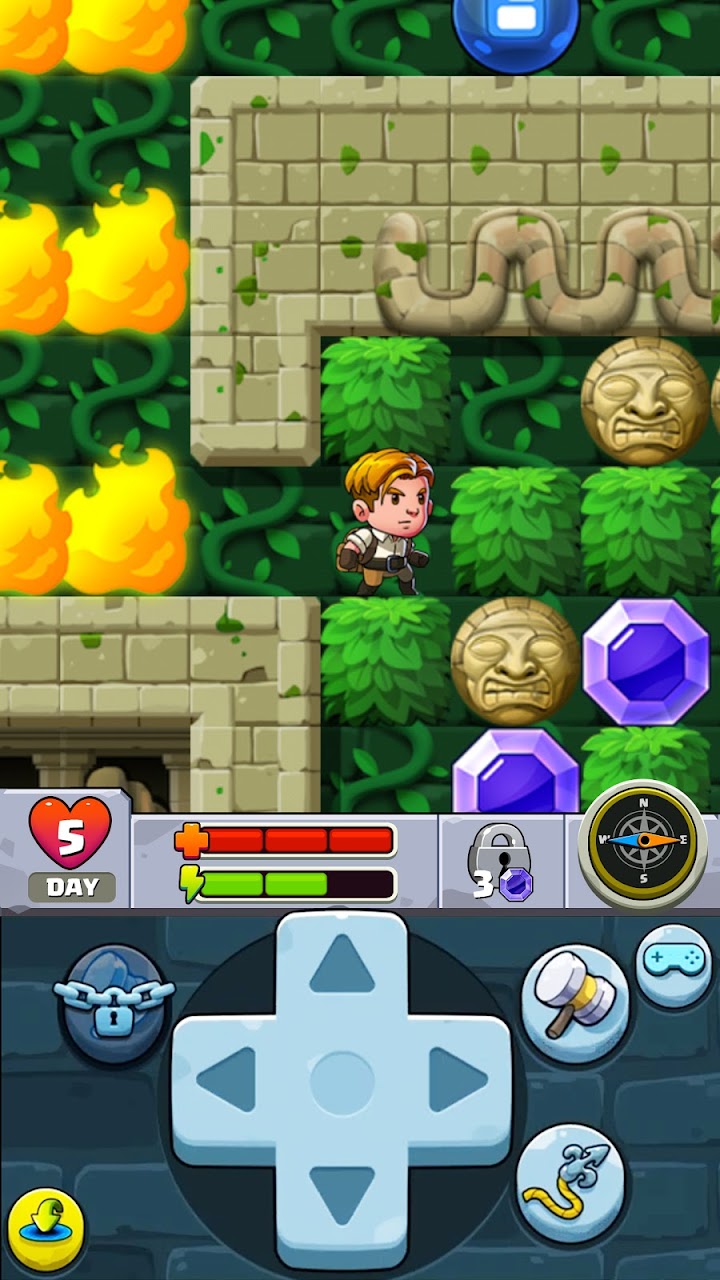The image size is (720, 1280).
Task: Move the explorer up with the D-pad
Action: 342,964
